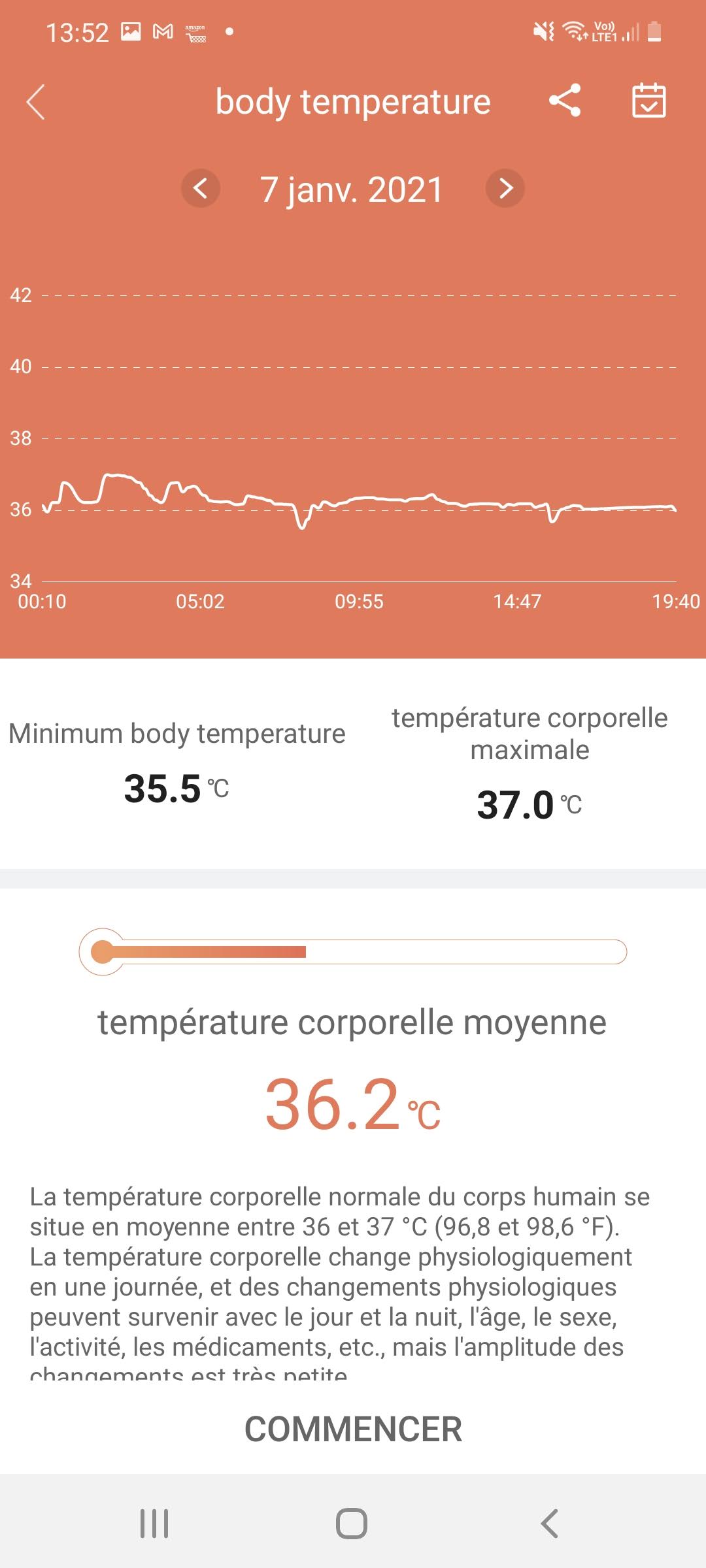The image size is (706, 1568).
Task: Go back from body temperature screen
Action: coord(36,102)
